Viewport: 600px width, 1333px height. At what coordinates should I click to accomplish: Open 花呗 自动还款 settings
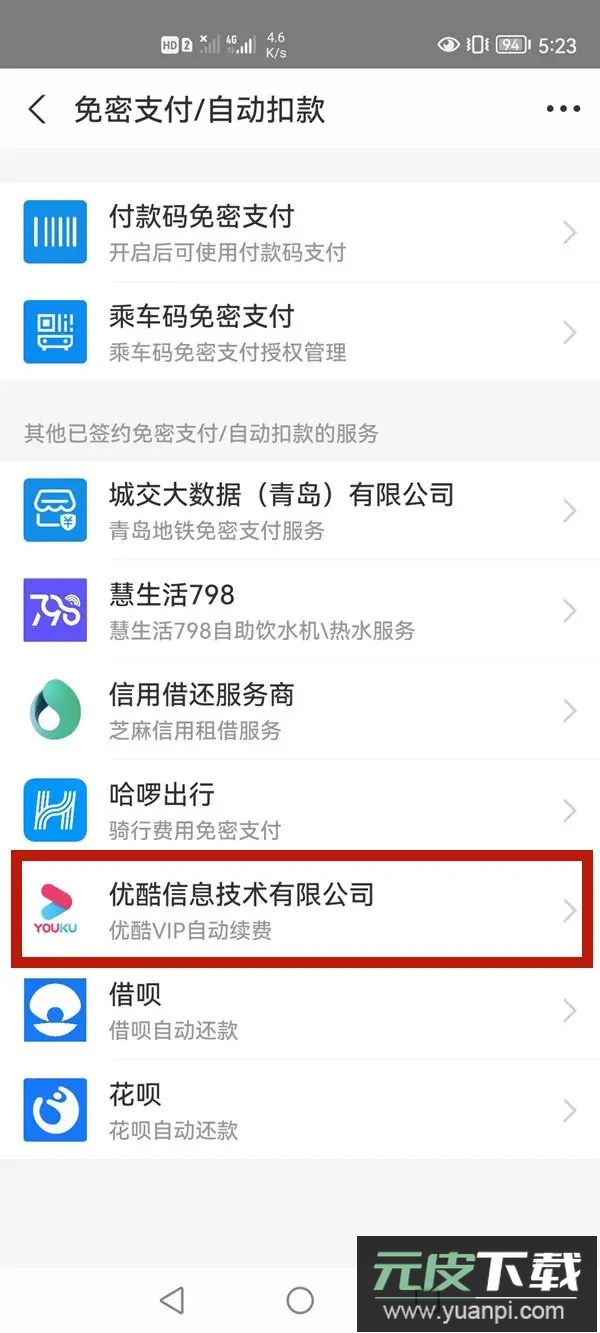pos(300,1110)
